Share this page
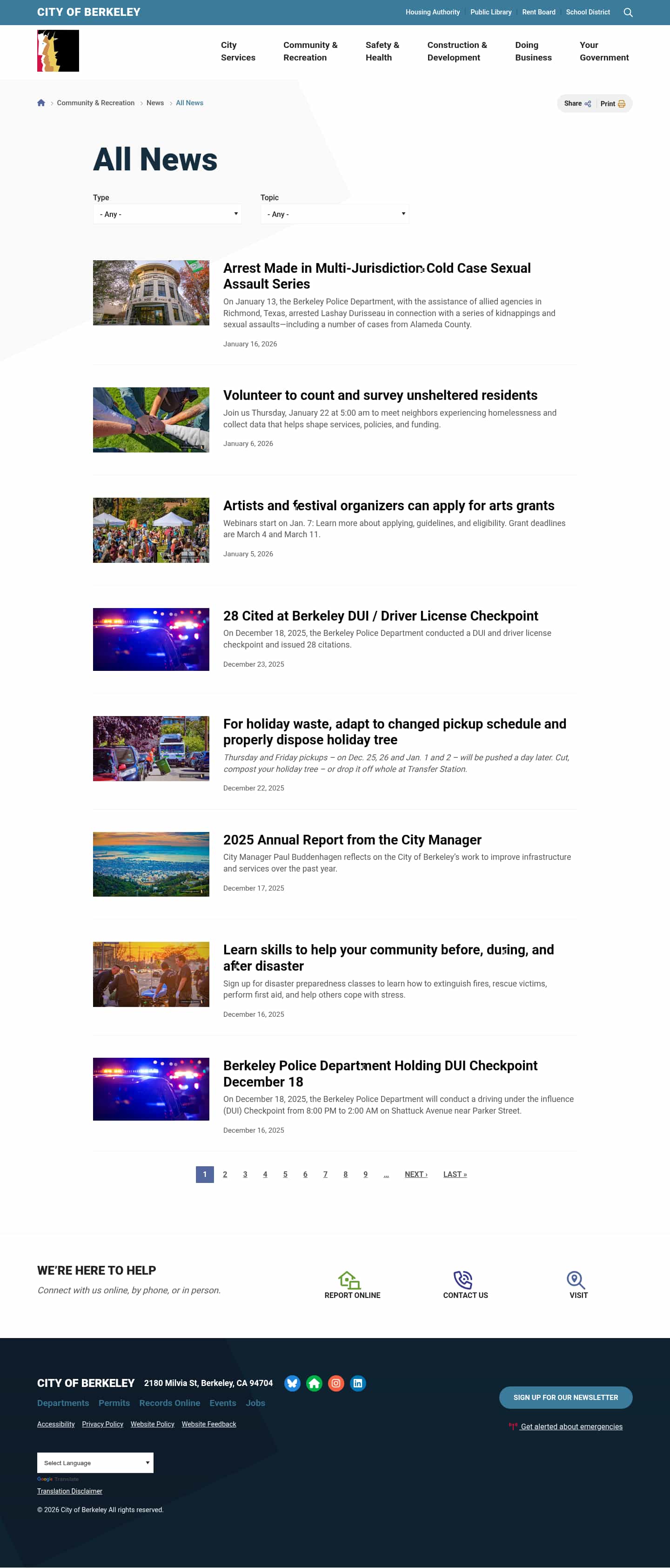 tap(577, 103)
